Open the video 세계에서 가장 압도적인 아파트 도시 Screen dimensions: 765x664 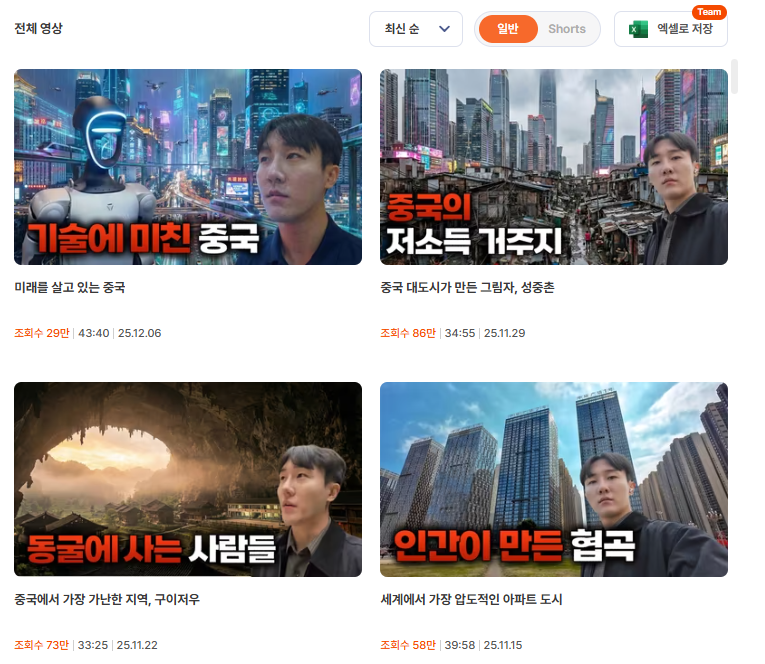tap(553, 479)
